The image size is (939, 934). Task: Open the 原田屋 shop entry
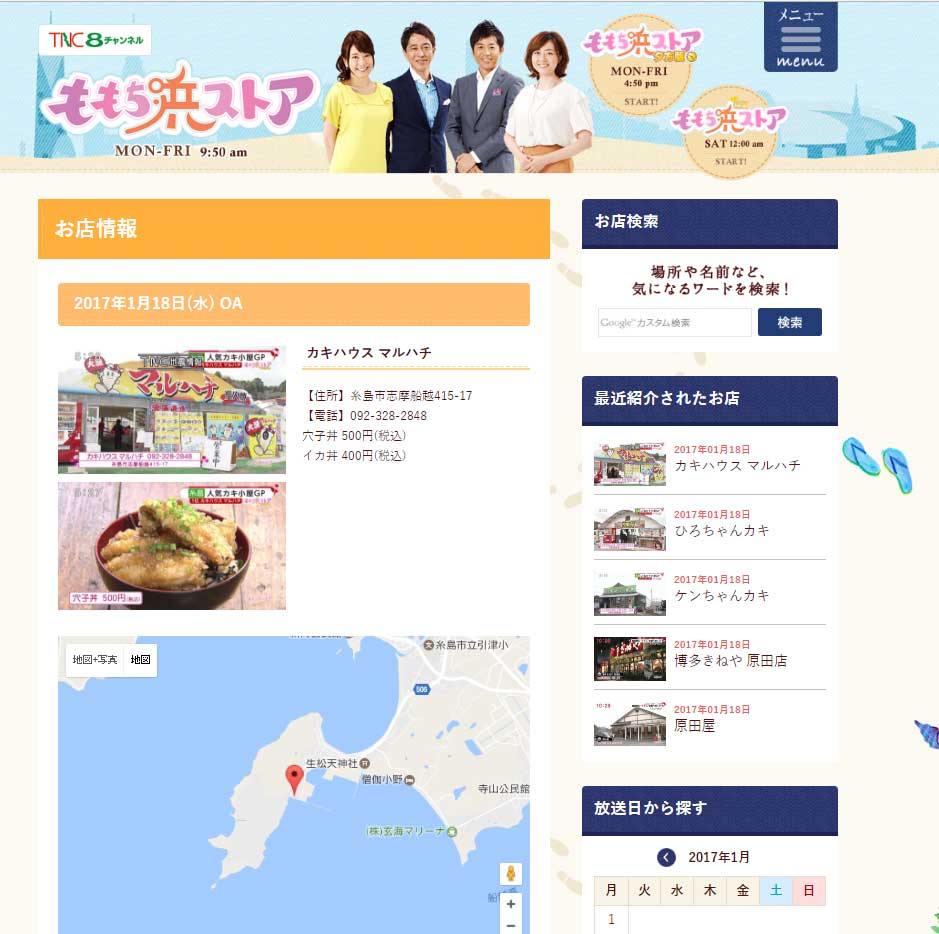[694, 725]
